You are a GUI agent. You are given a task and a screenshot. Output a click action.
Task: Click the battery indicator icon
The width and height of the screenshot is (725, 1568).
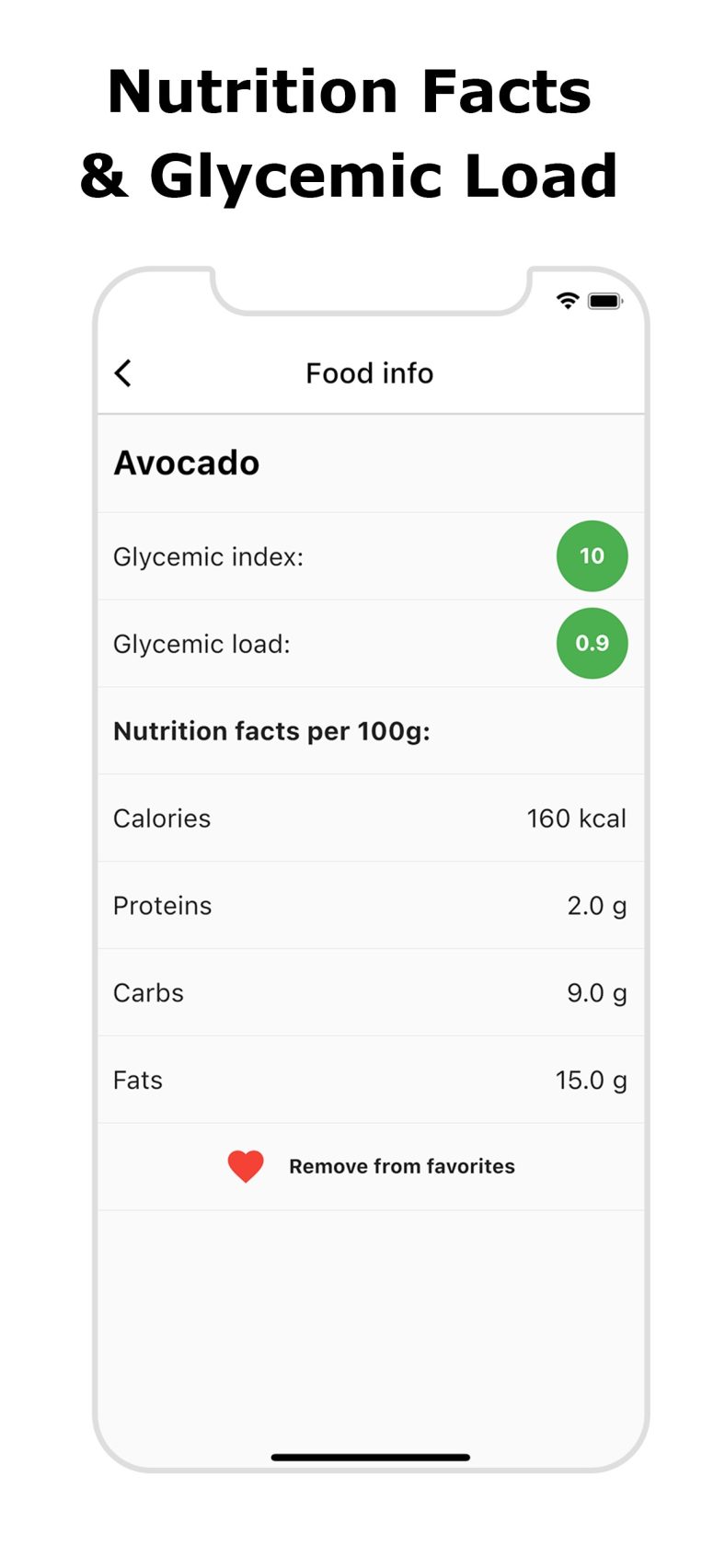point(604,300)
